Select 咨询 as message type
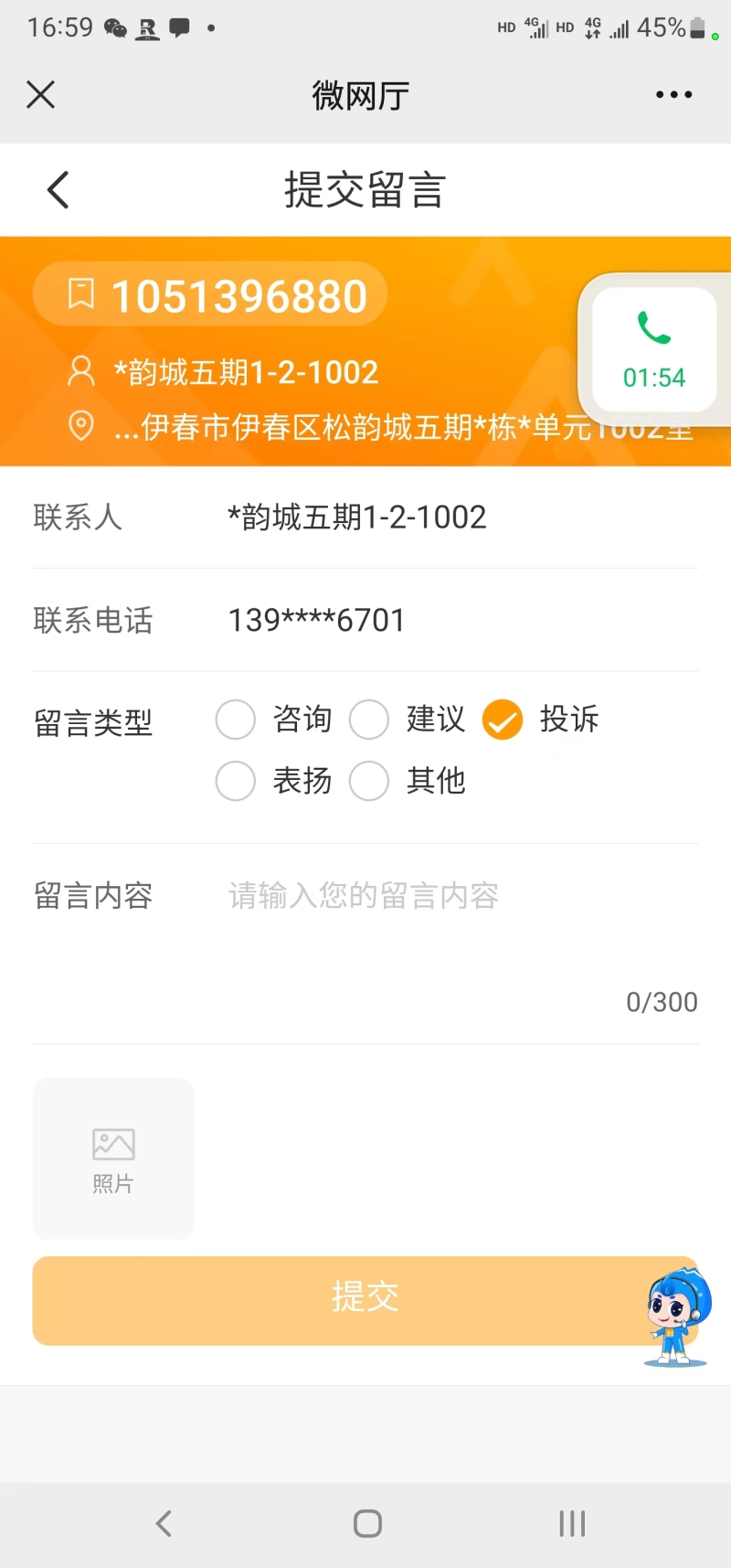This screenshot has height=1568, width=731. pos(236,720)
